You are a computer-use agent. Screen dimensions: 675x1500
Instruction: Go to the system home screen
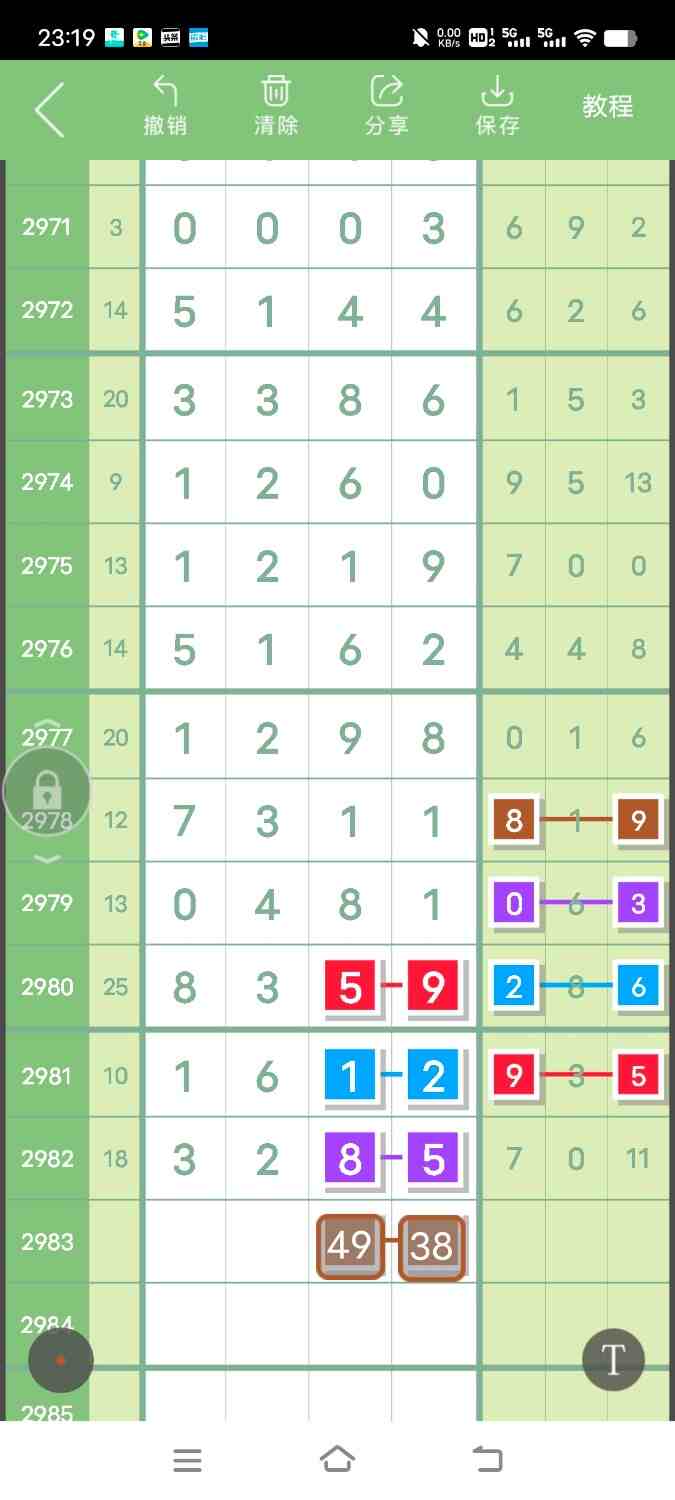[x=337, y=1460]
